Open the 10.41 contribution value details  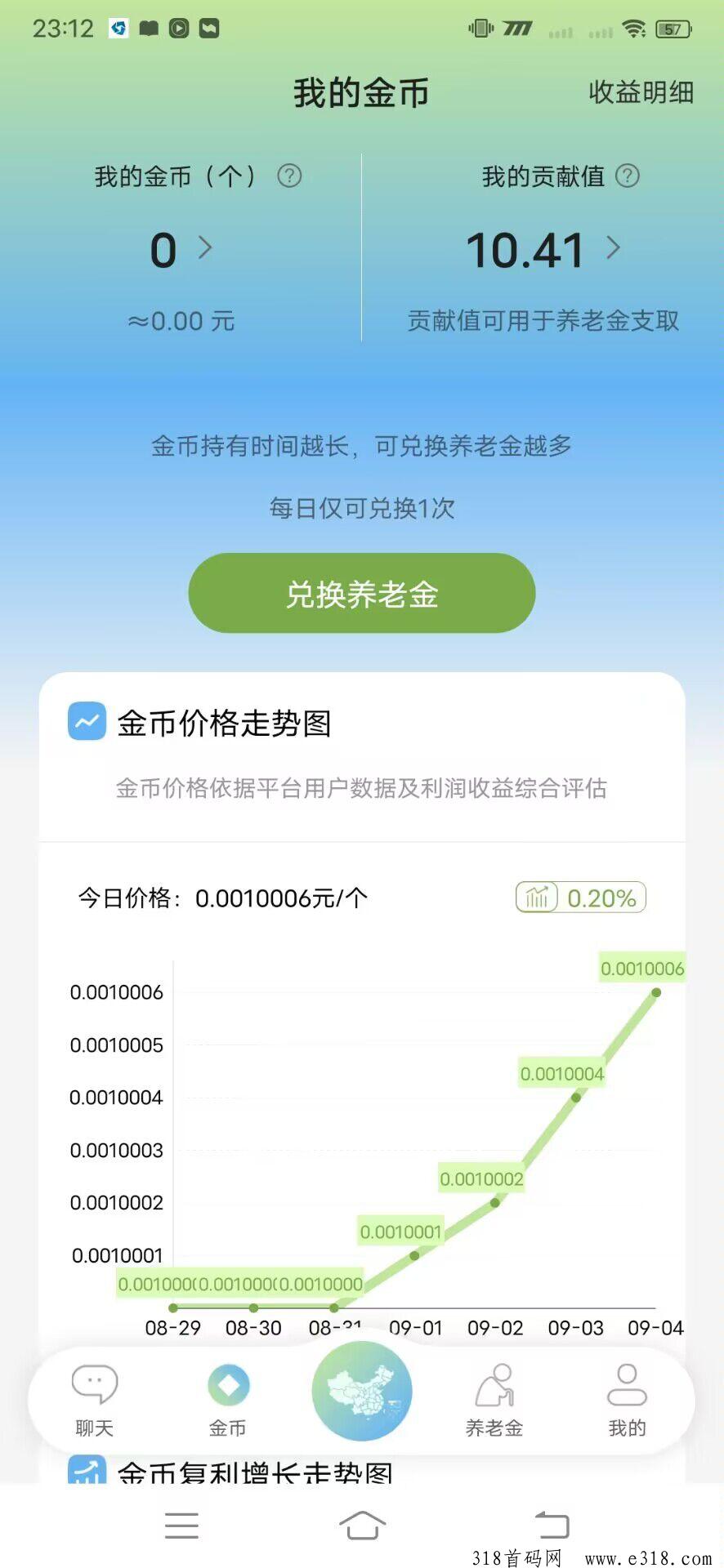[543, 249]
